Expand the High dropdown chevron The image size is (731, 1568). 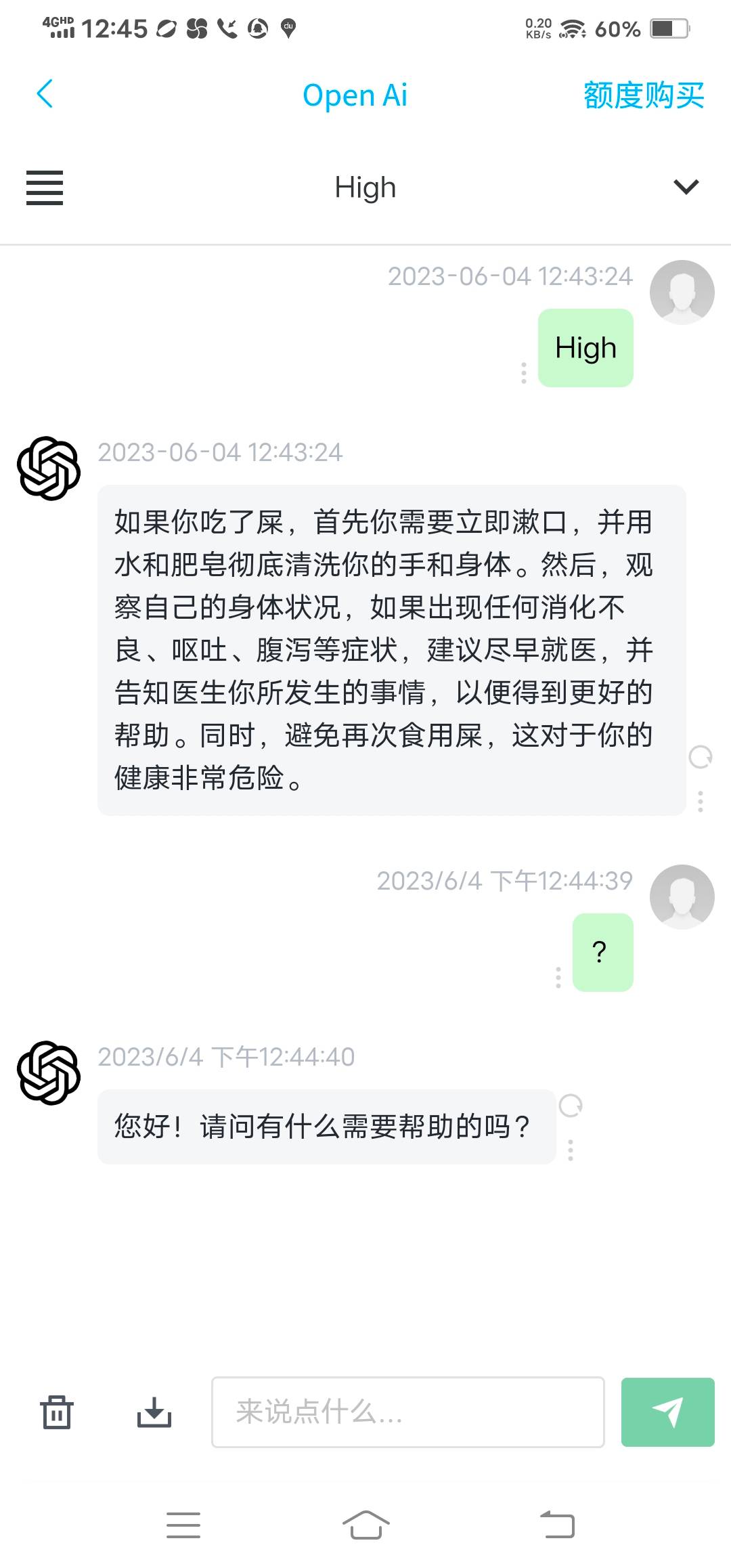[686, 187]
